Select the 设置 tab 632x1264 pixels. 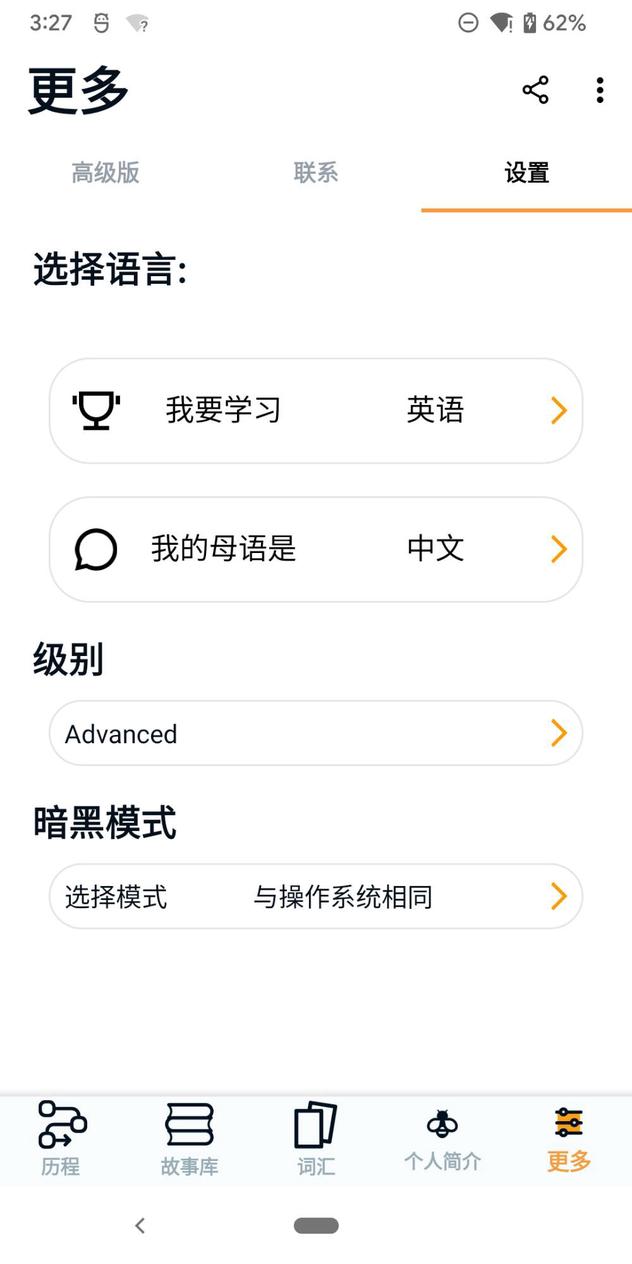pyautogui.click(x=527, y=173)
